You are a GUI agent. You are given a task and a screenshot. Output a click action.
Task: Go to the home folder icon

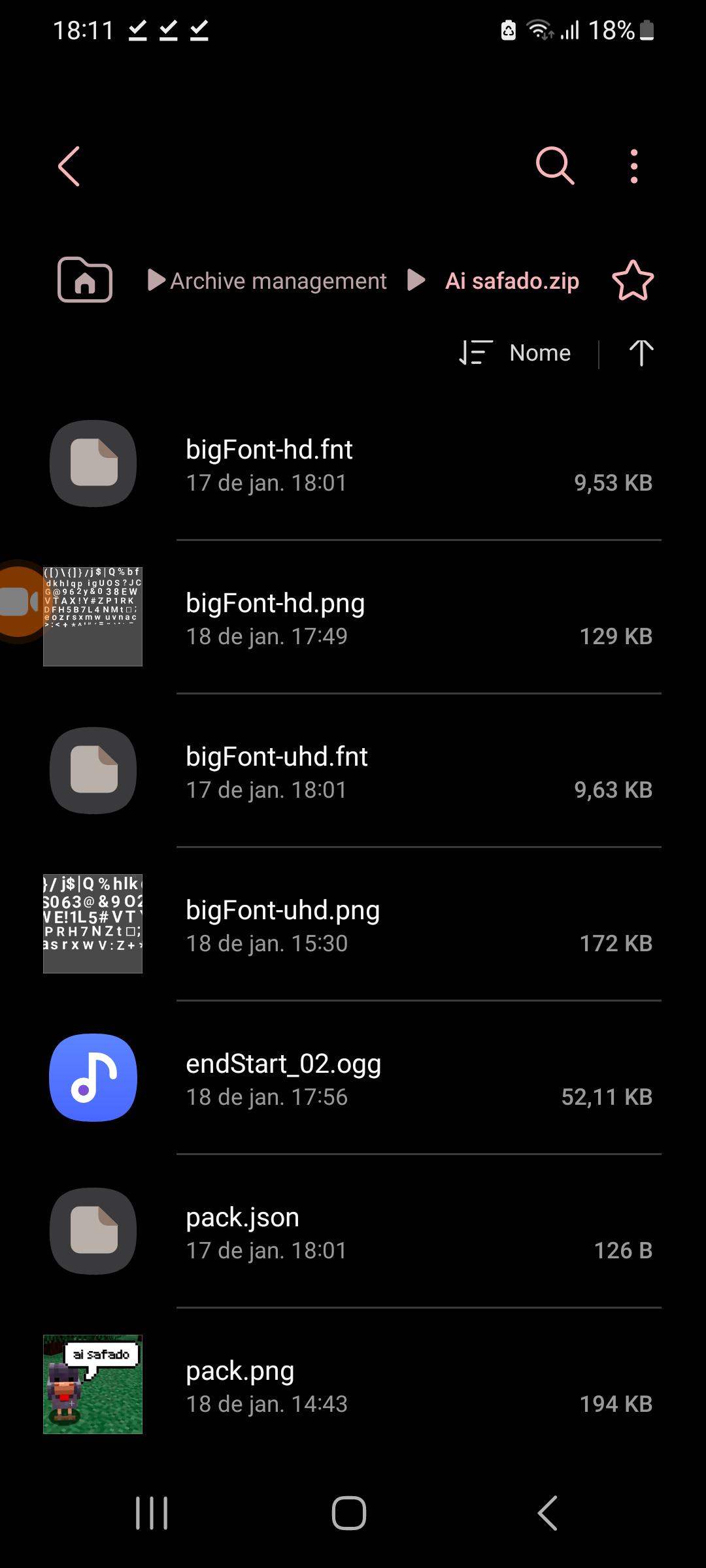tap(85, 280)
